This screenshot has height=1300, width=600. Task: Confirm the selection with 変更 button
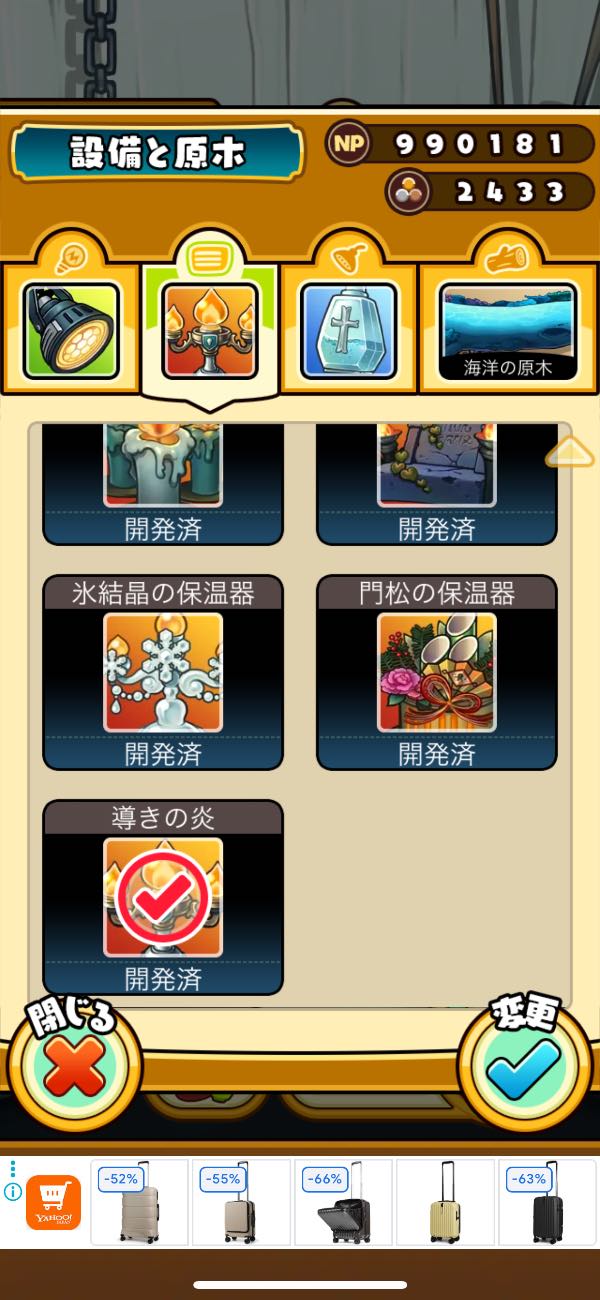[525, 1066]
